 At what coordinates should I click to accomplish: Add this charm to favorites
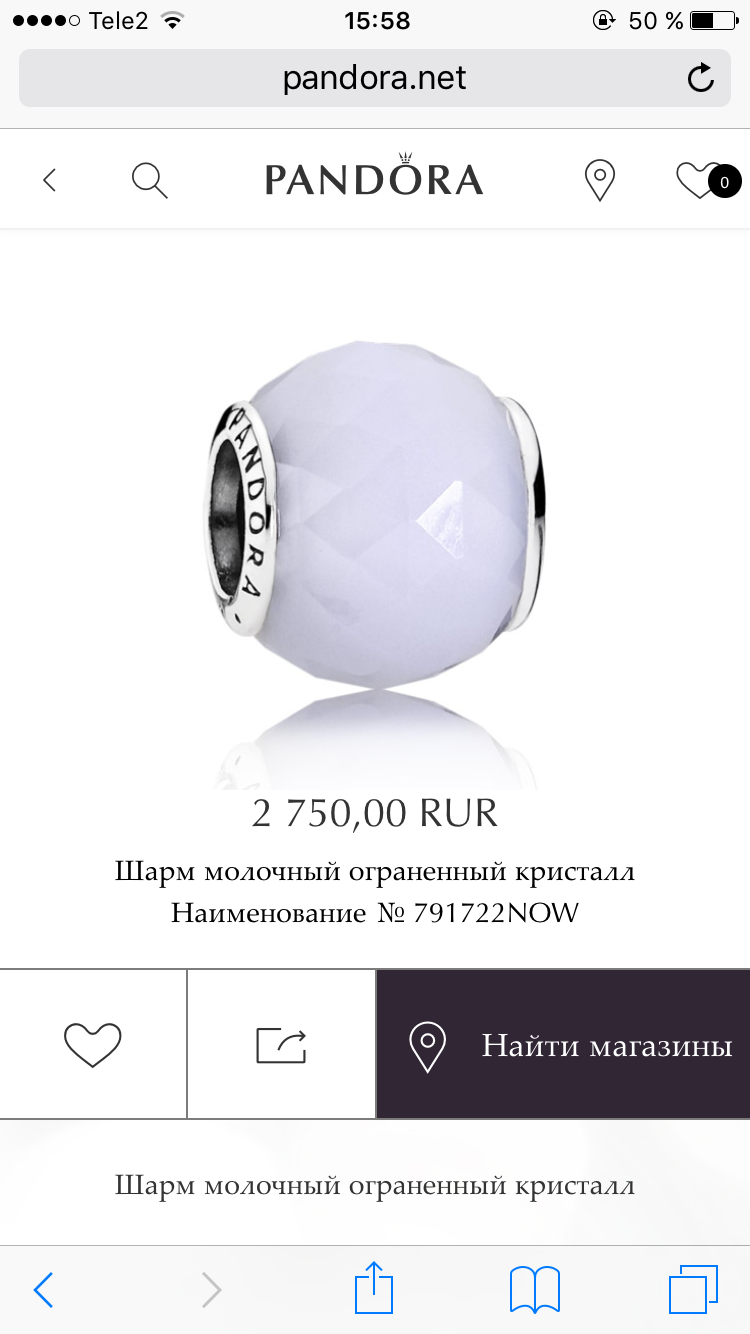[x=93, y=1044]
